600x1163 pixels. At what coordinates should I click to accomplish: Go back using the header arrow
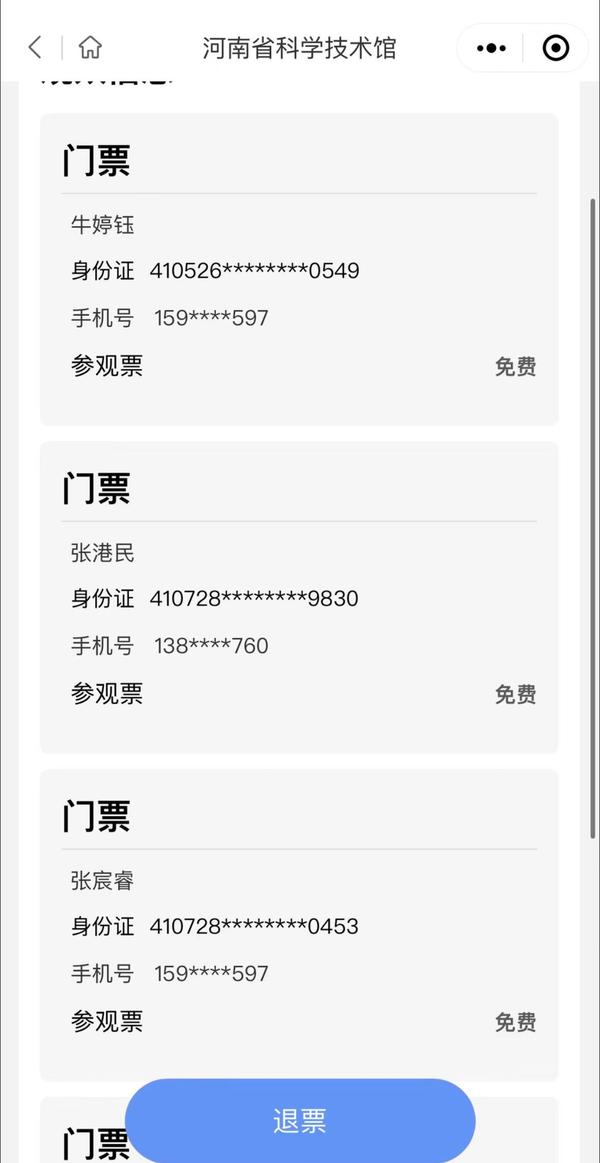(x=35, y=47)
